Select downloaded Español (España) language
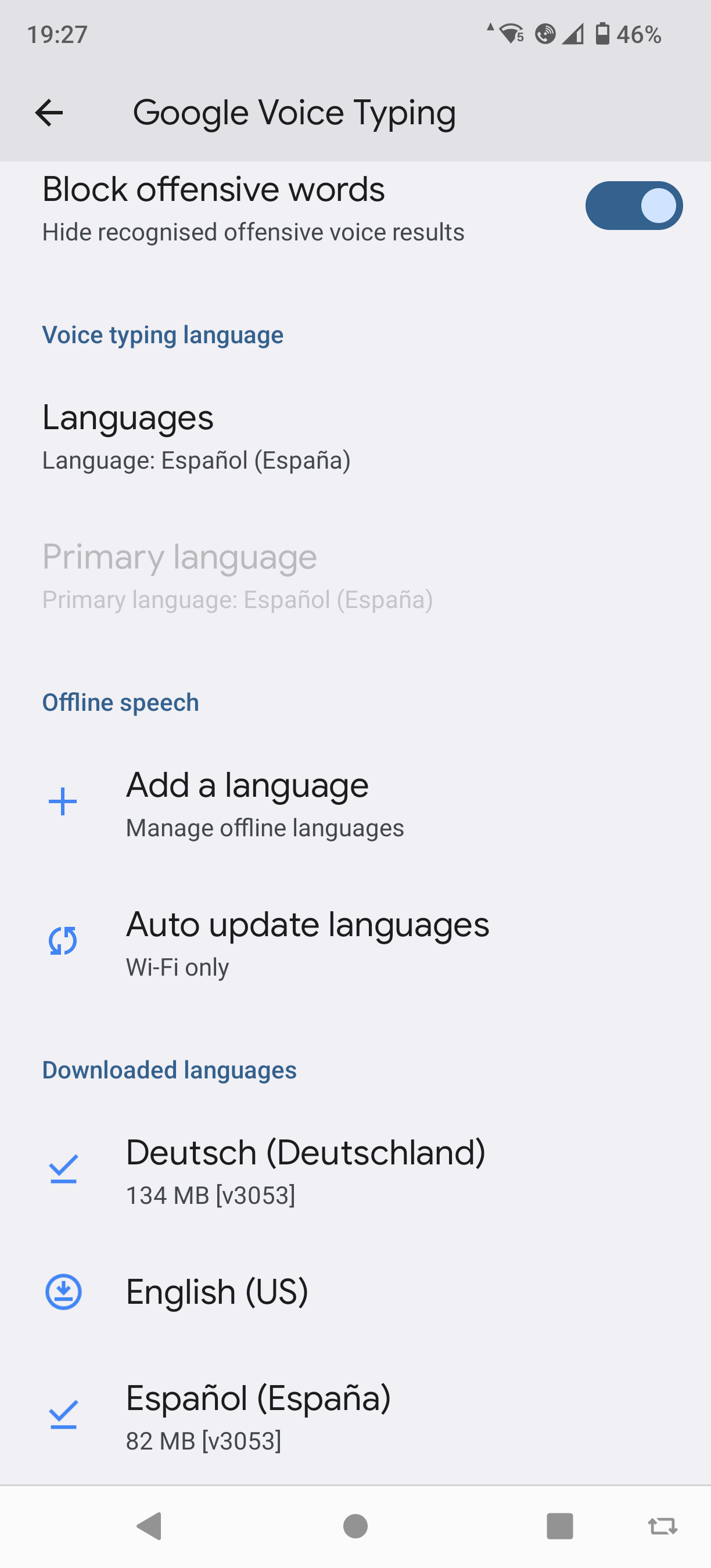This screenshot has height=1568, width=711. pos(355,1416)
